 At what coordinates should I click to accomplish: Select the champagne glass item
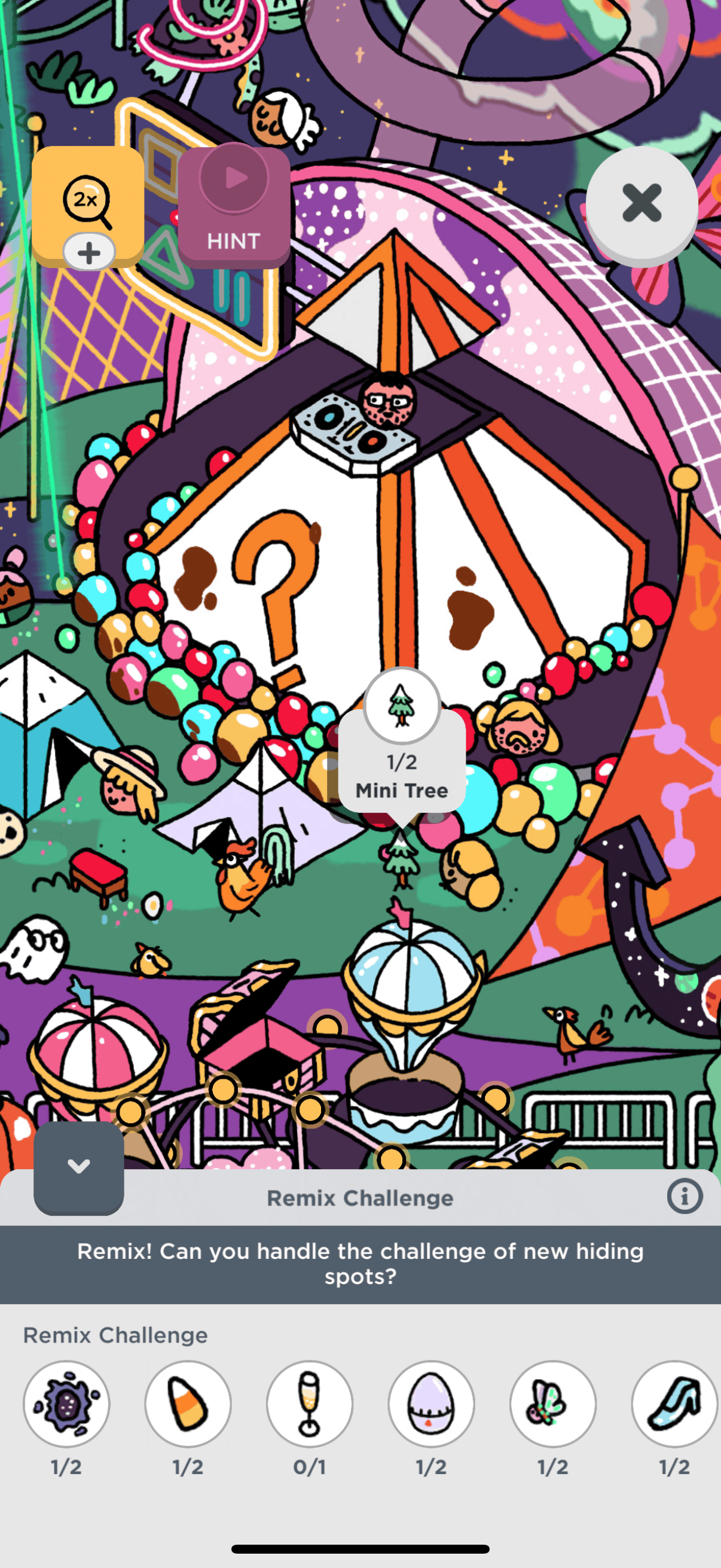click(x=310, y=1404)
